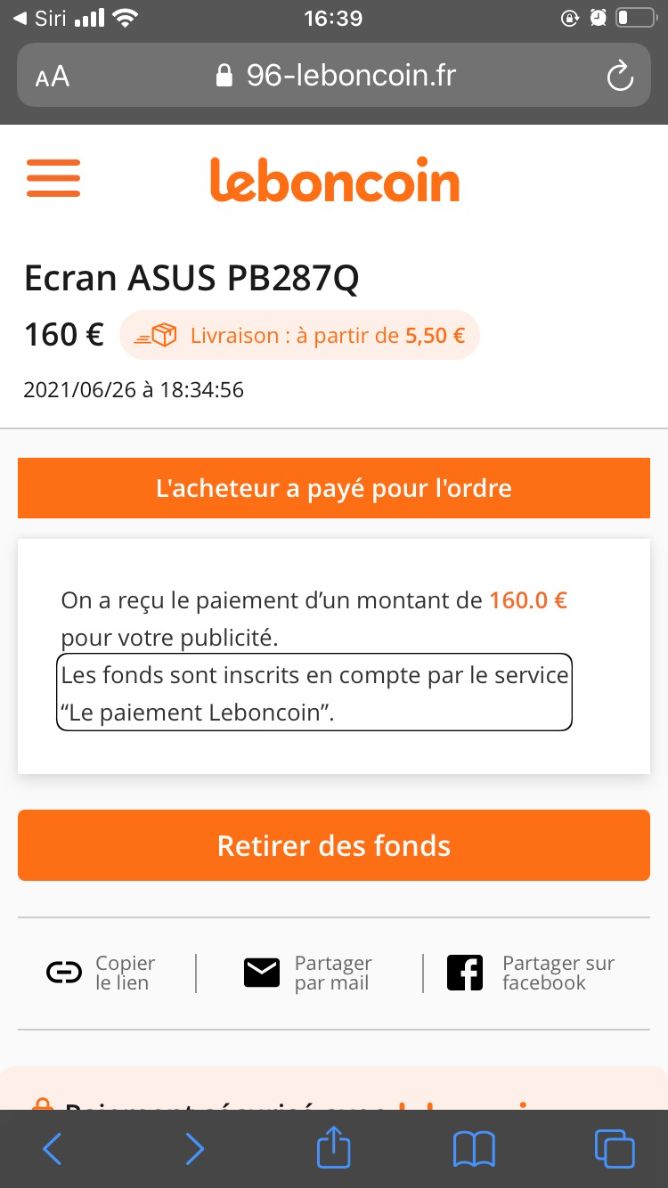Image resolution: width=668 pixels, height=1188 pixels.
Task: Open Safari bookmarks
Action: 473,1149
